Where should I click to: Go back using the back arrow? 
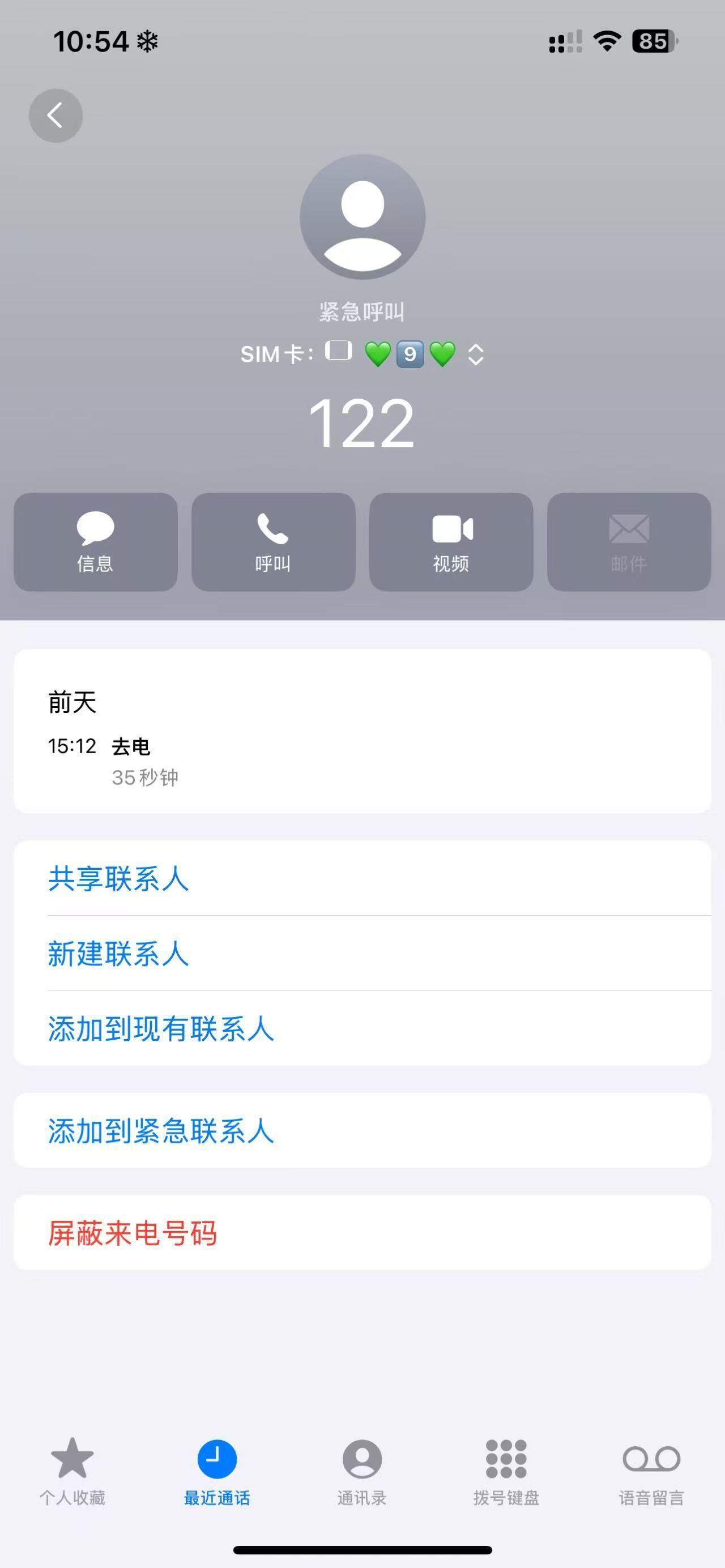[x=56, y=116]
